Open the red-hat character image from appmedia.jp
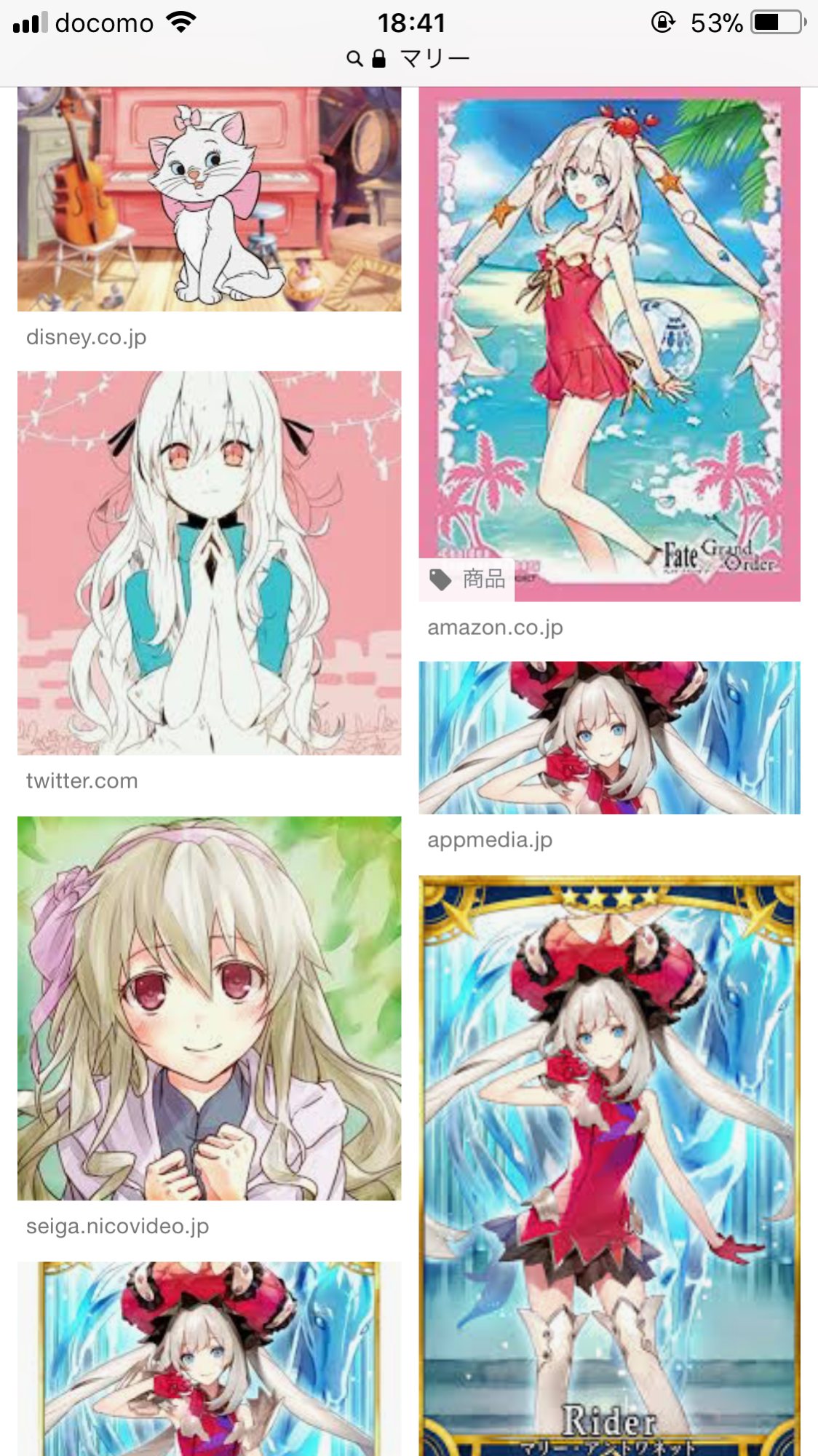 [x=609, y=737]
